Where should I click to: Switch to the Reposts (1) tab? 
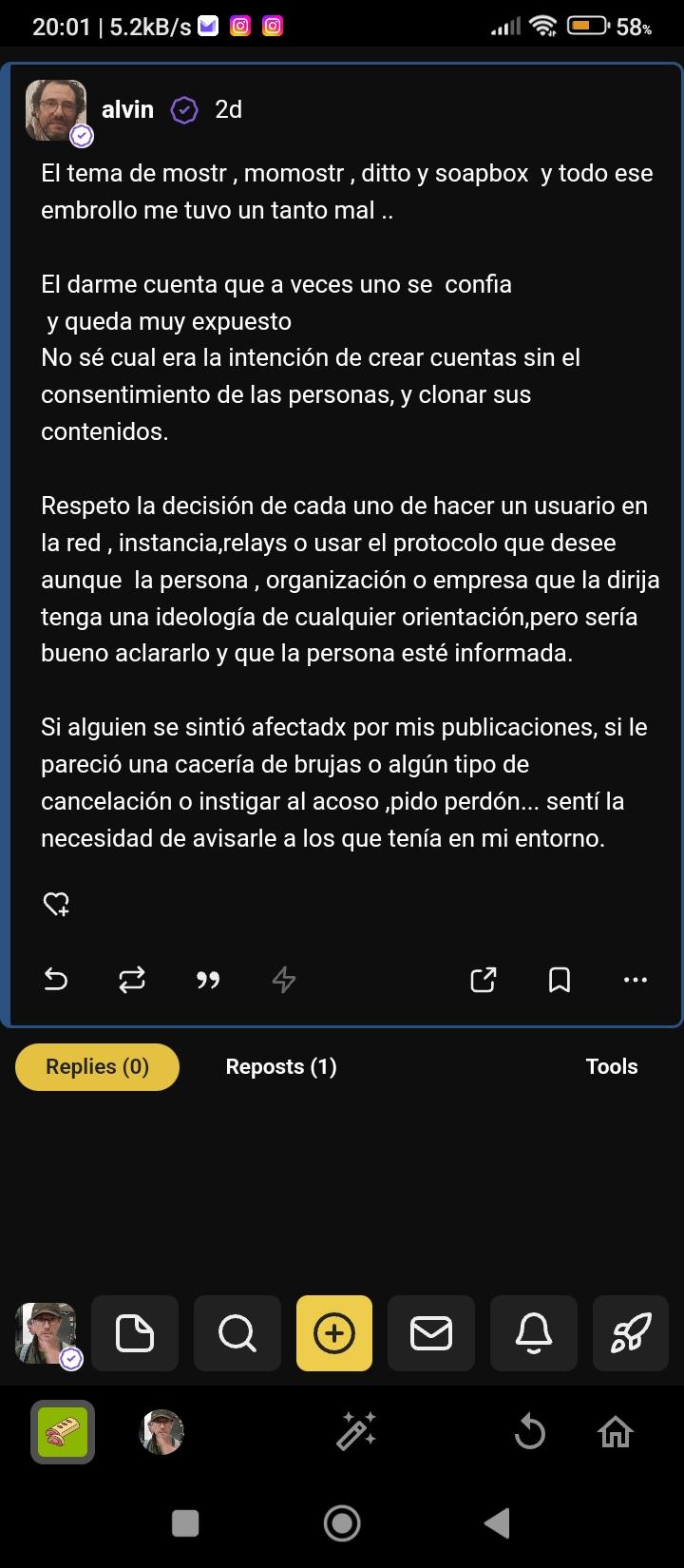click(x=281, y=1066)
